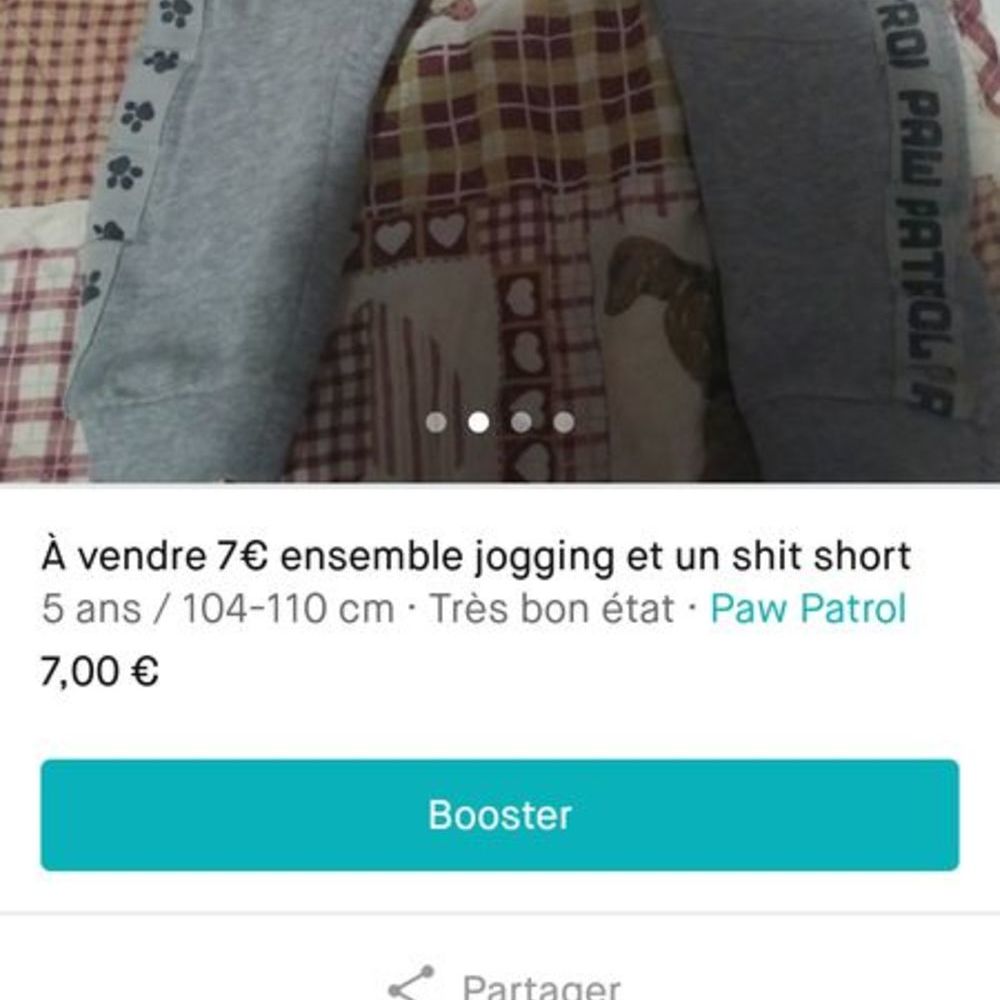Tap the Booster button

coord(499,814)
